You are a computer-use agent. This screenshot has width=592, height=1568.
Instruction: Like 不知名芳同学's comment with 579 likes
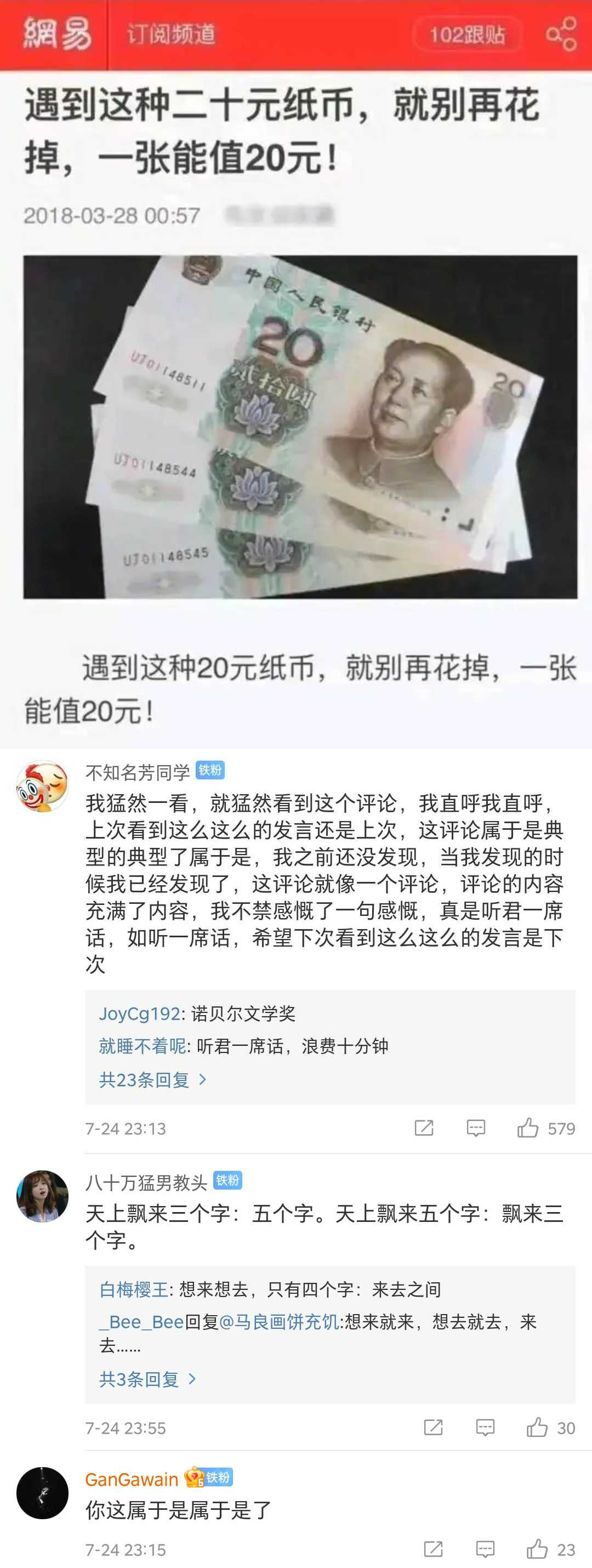(527, 1128)
